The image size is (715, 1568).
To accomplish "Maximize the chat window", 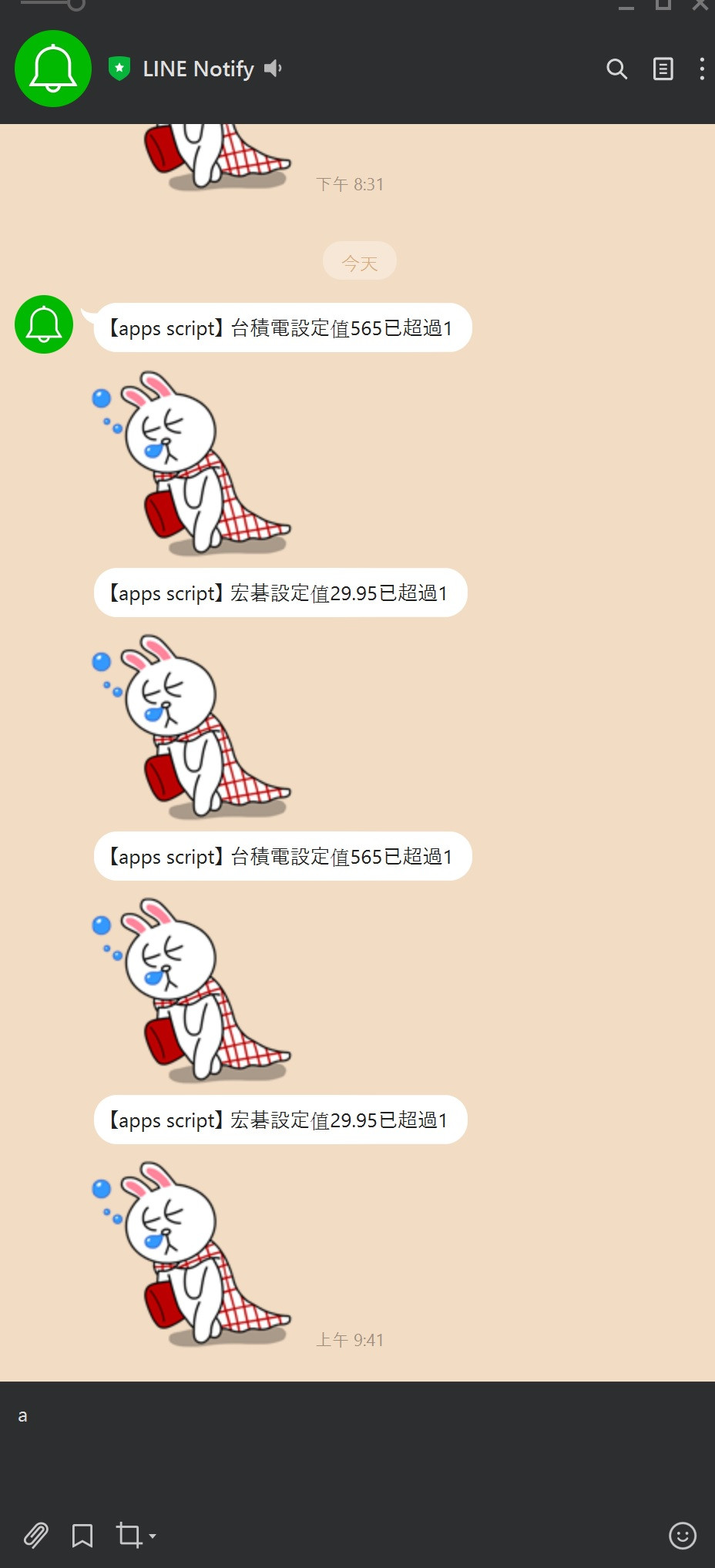I will click(x=663, y=5).
